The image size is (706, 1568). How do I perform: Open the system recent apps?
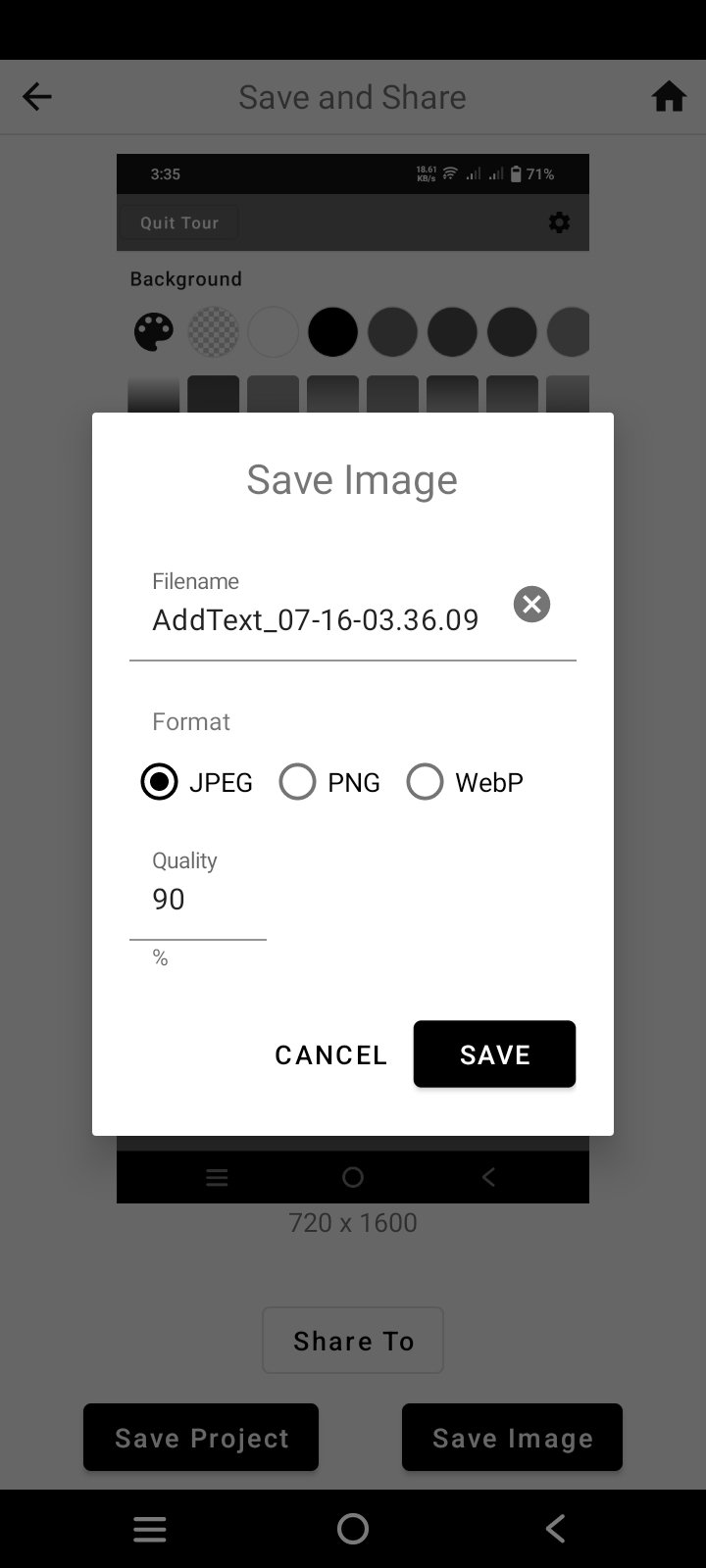[150, 1529]
